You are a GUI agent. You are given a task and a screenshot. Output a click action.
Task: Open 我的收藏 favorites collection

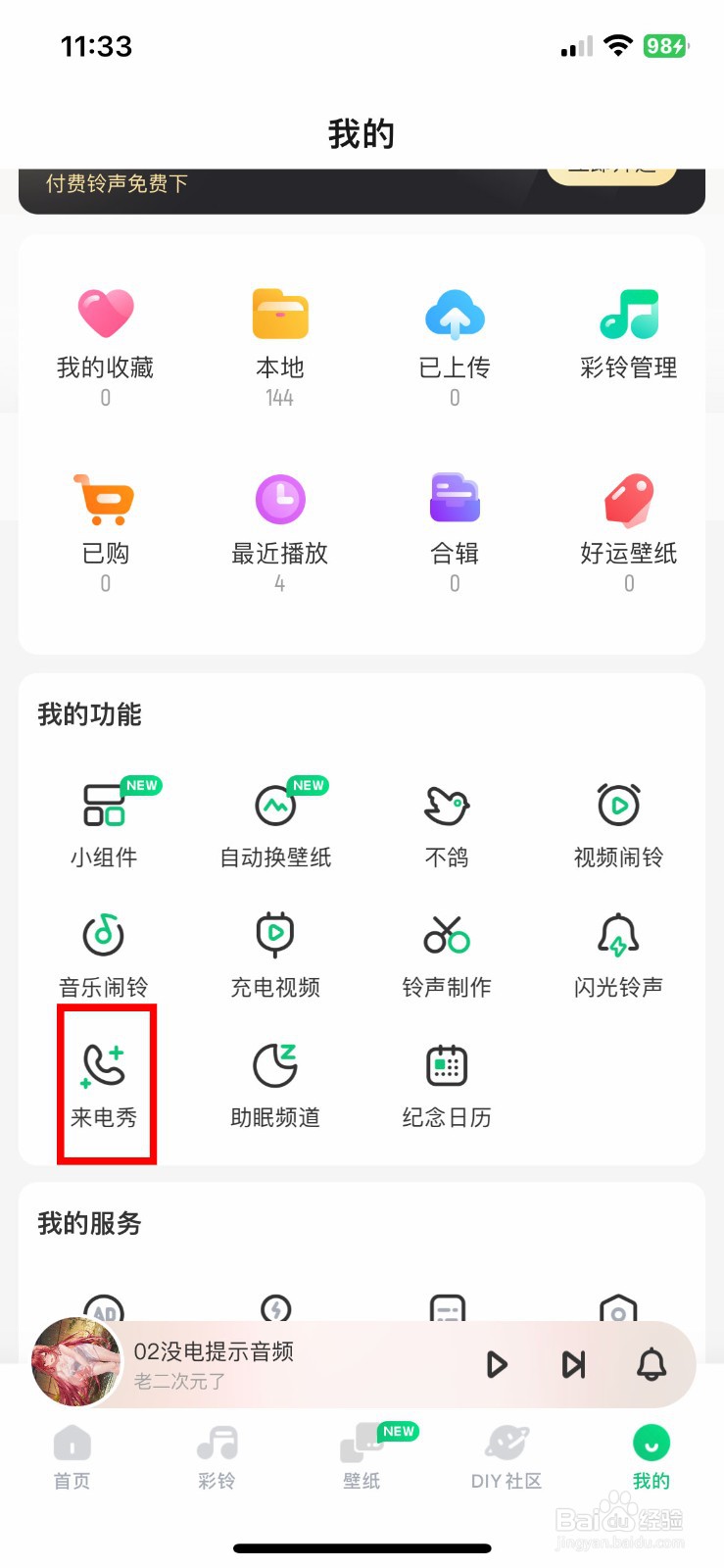point(106,333)
